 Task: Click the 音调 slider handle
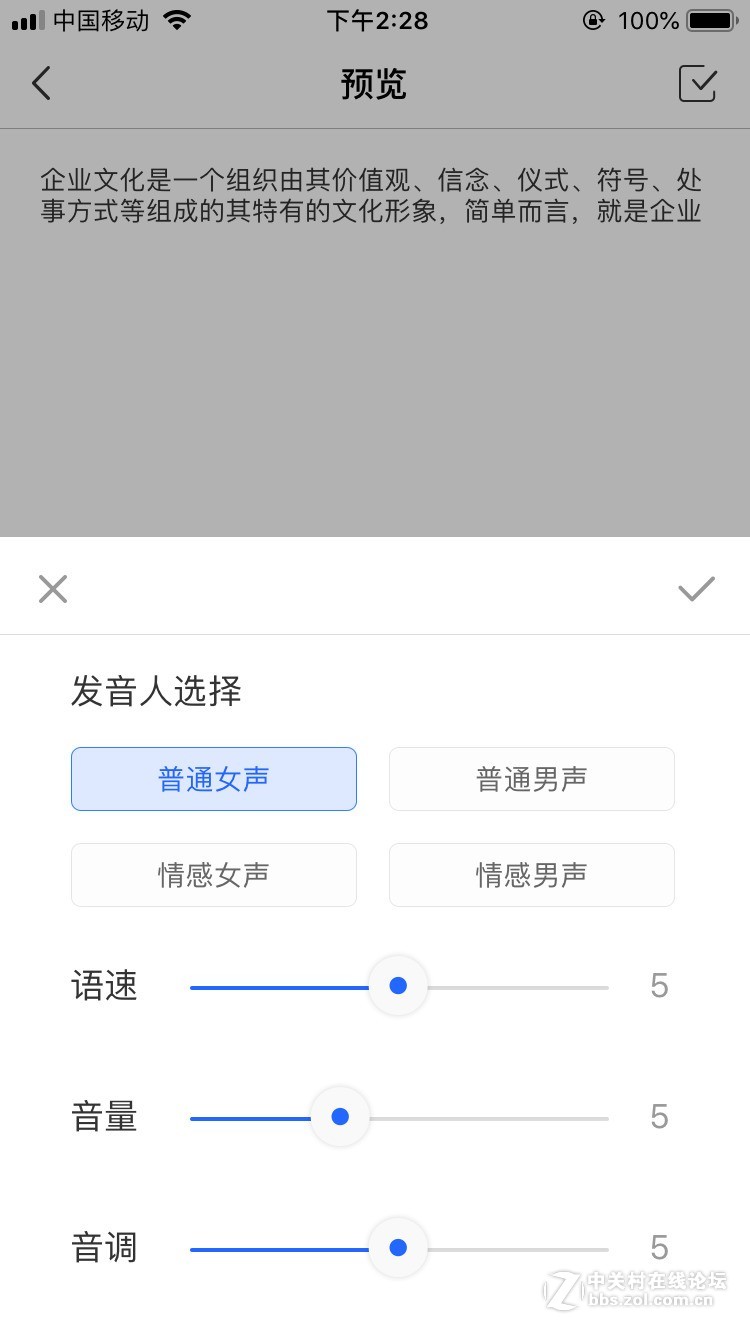coord(398,1248)
